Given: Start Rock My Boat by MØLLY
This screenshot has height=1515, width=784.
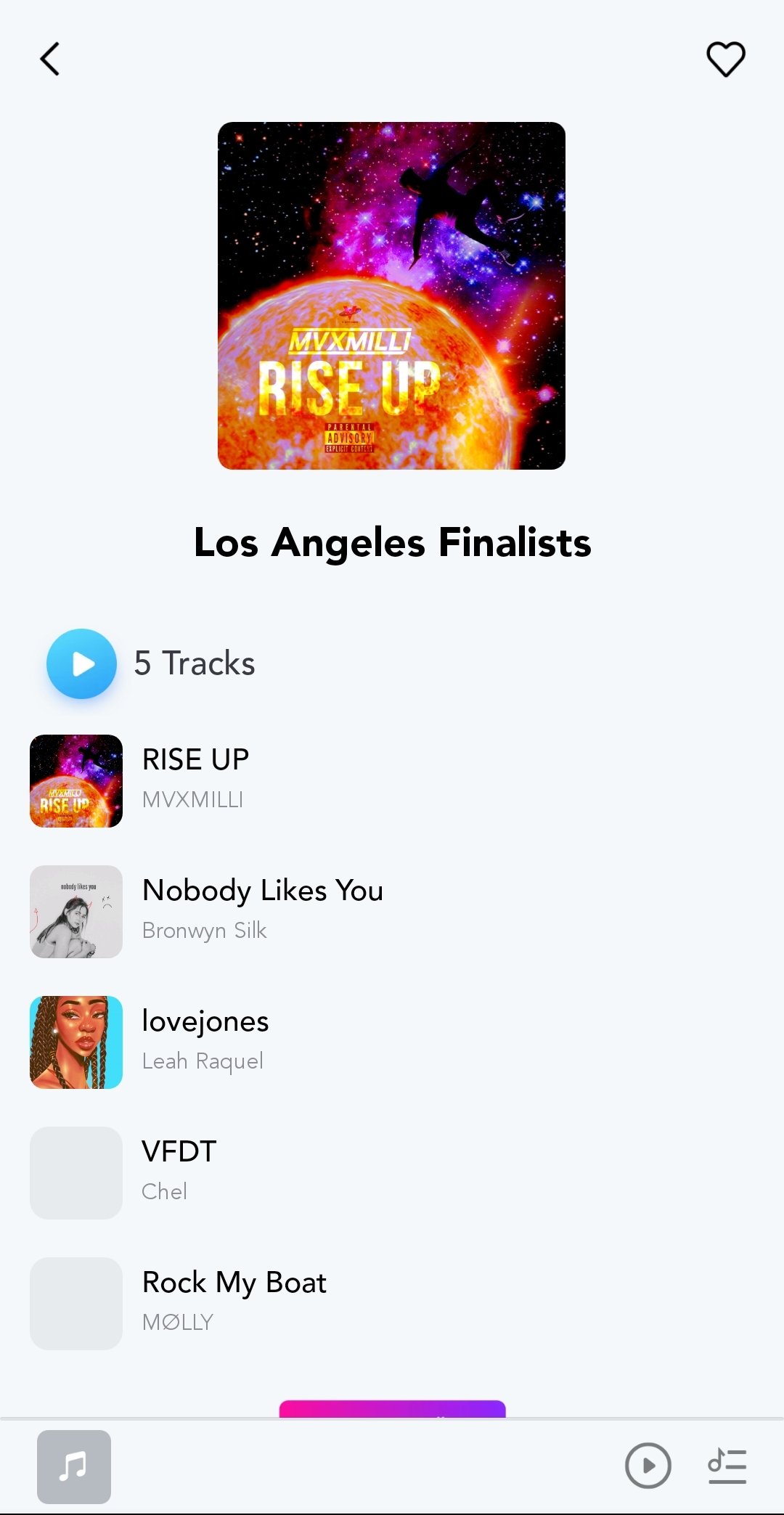Looking at the screenshot, I should pos(392,1304).
